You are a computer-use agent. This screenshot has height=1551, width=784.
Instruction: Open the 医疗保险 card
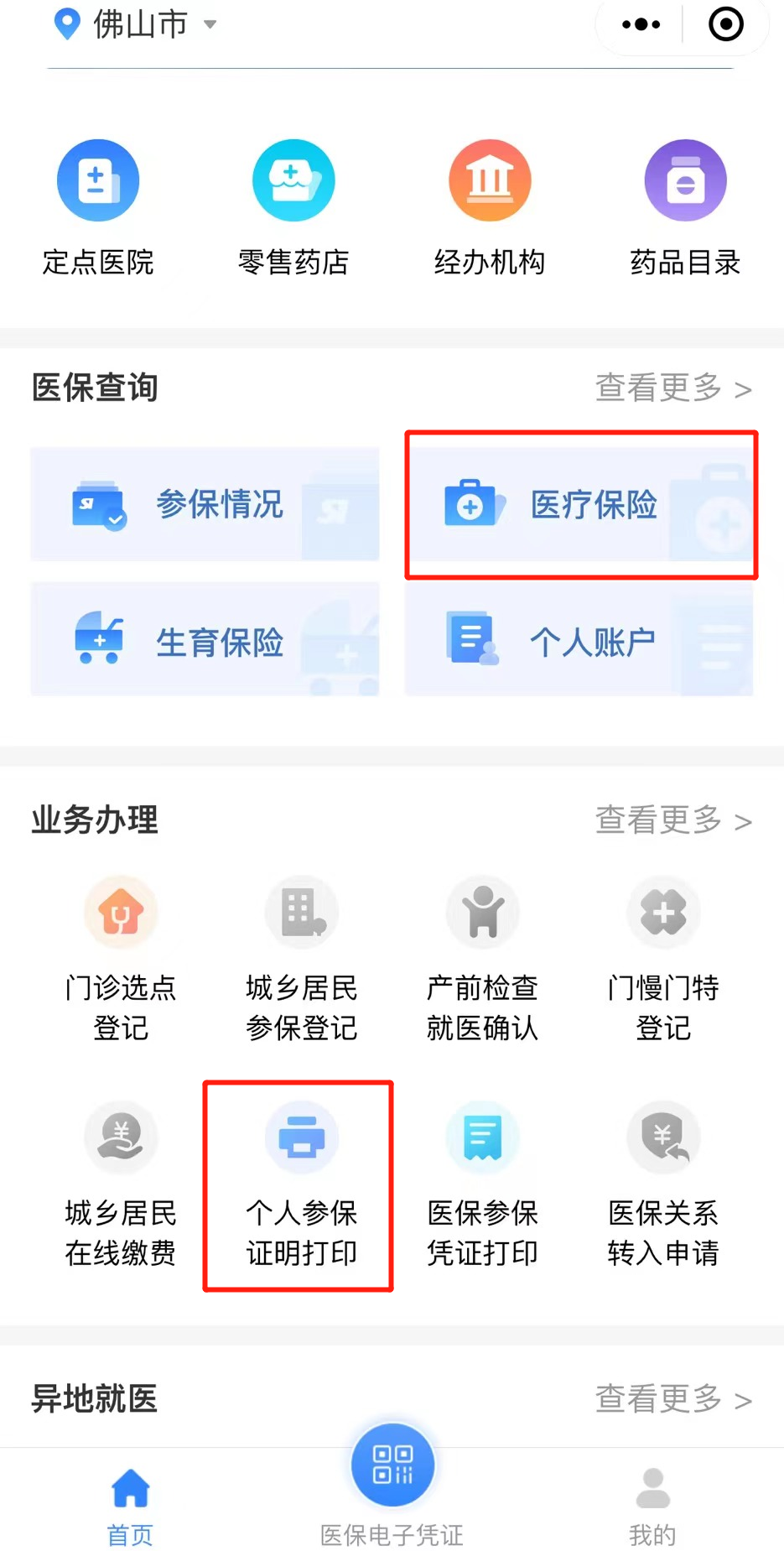click(x=580, y=504)
